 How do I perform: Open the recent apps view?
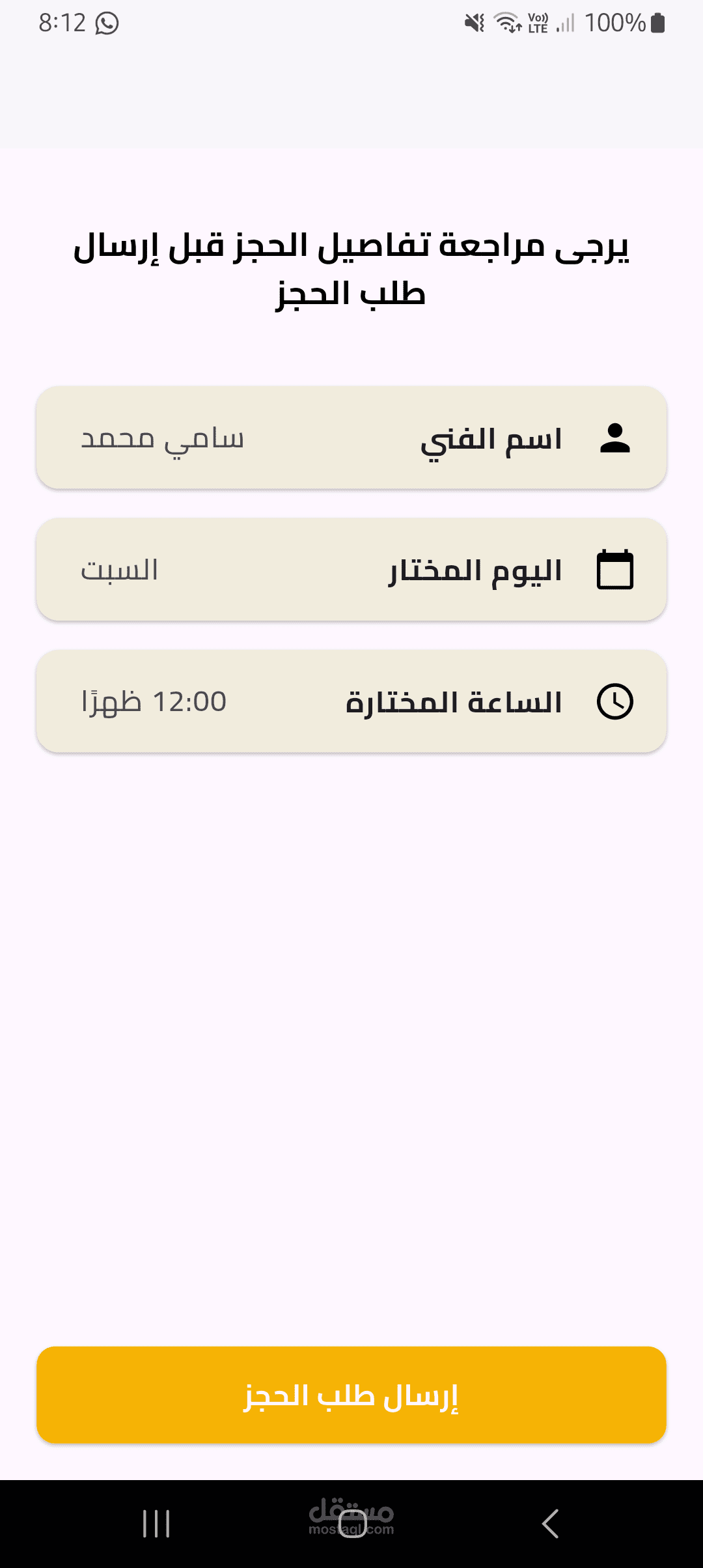(x=156, y=1524)
